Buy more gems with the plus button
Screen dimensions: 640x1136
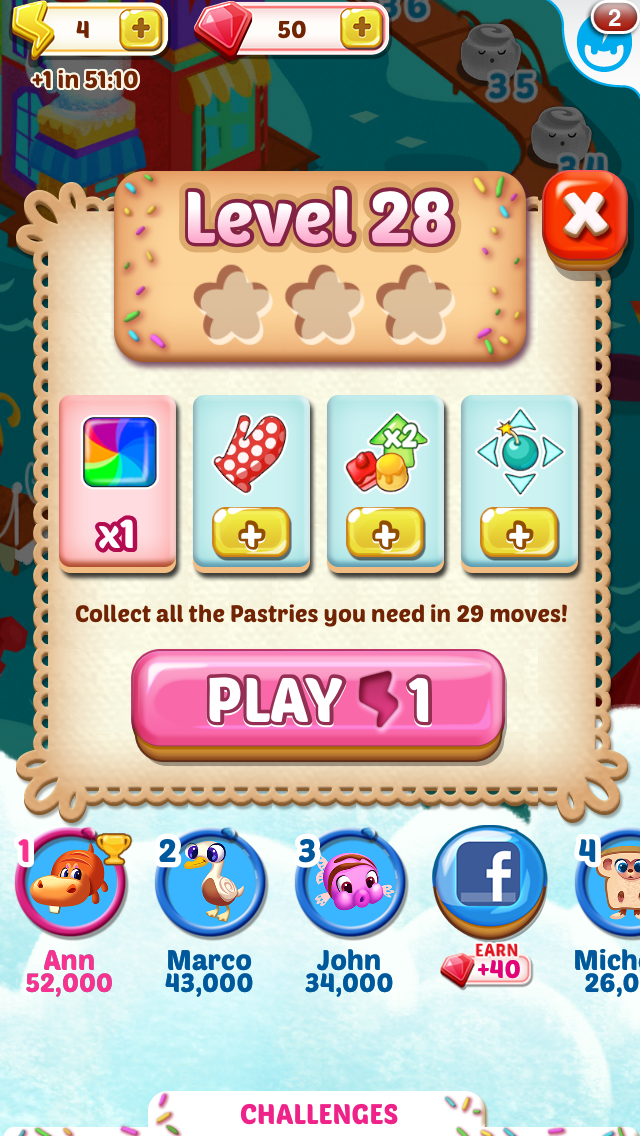click(362, 29)
